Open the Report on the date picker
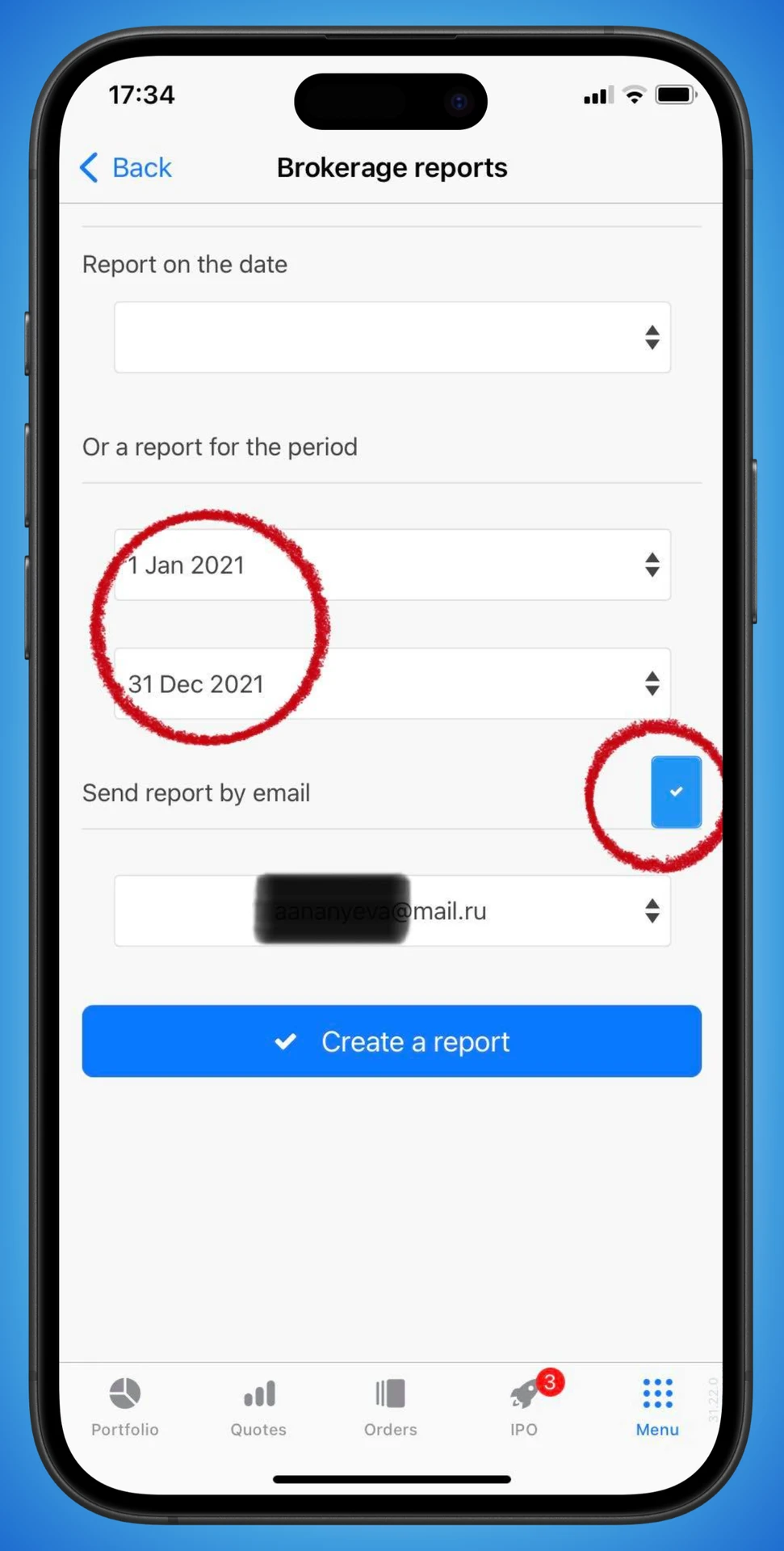 click(x=392, y=338)
